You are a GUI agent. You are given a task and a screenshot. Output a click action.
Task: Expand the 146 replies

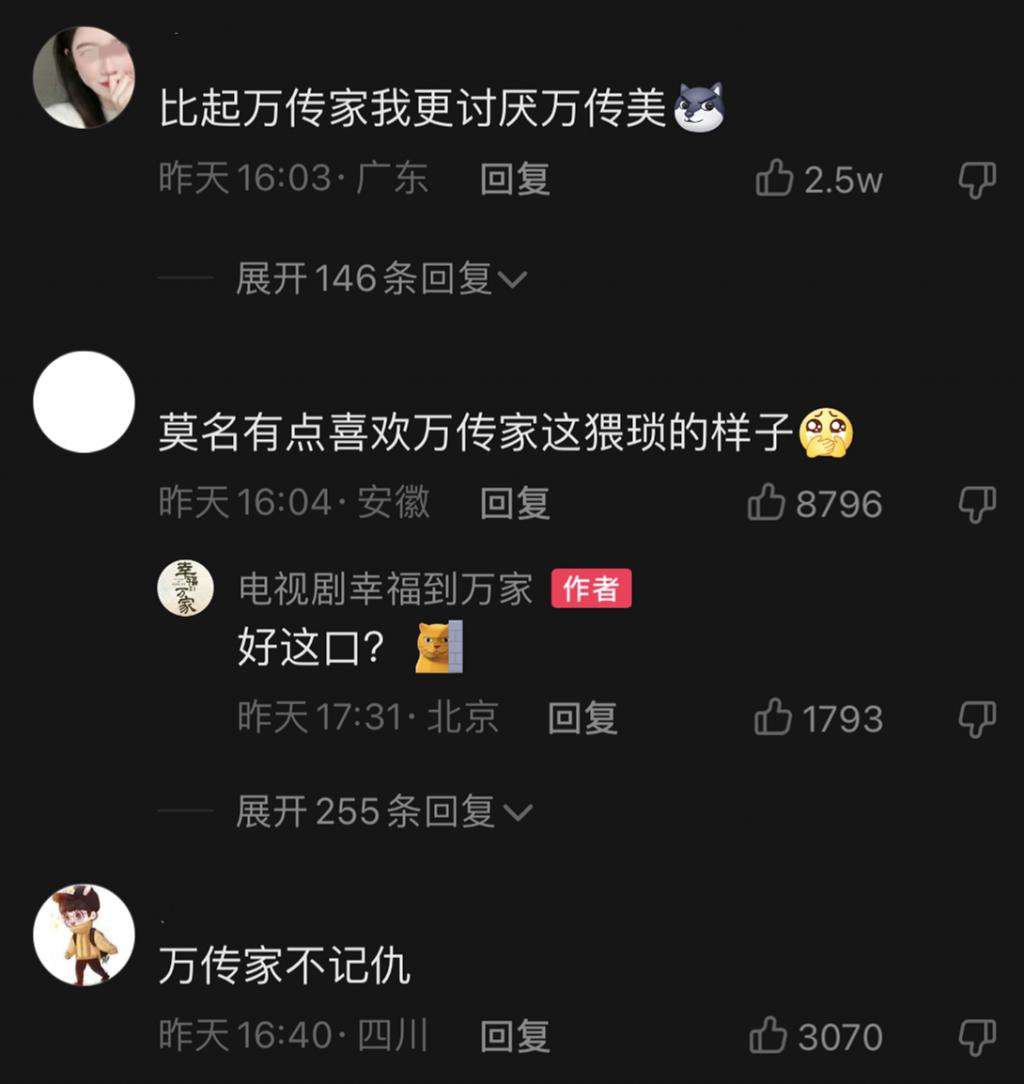click(x=380, y=279)
